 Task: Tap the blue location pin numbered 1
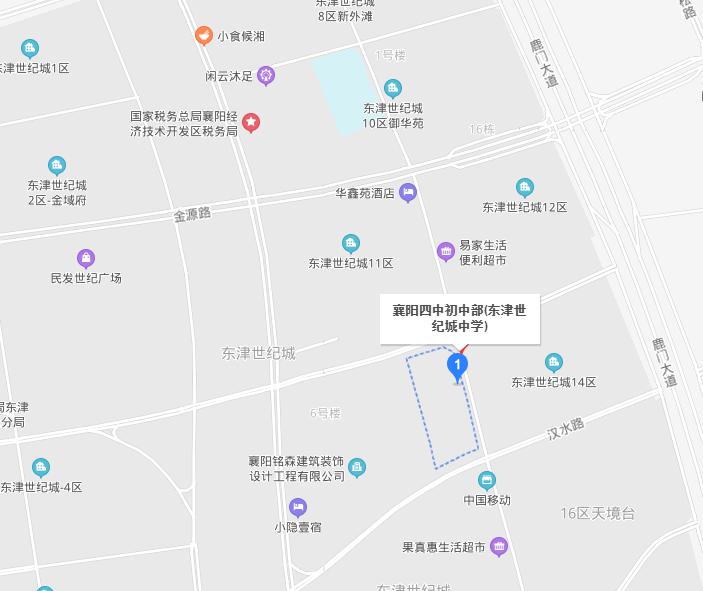tap(457, 367)
